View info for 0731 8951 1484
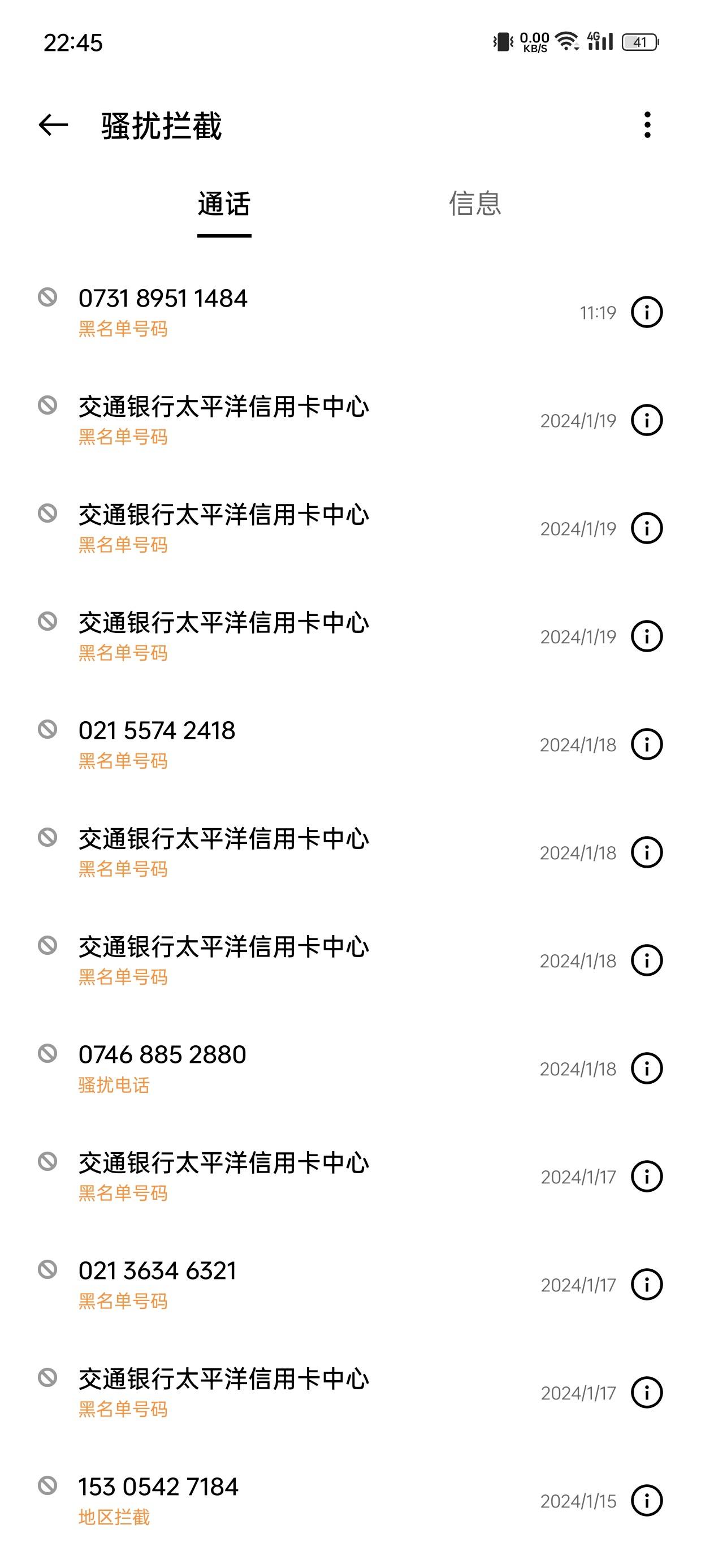Screen dimensions: 701x1568 pos(647,312)
